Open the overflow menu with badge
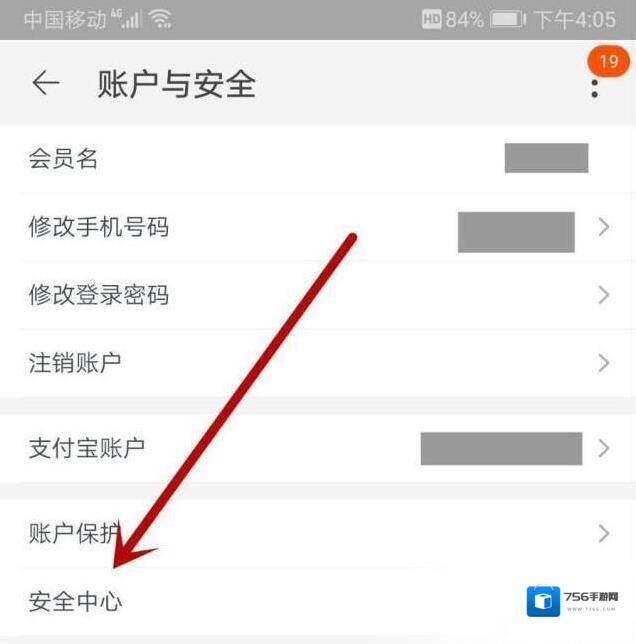636x644 pixels. pyautogui.click(x=595, y=84)
